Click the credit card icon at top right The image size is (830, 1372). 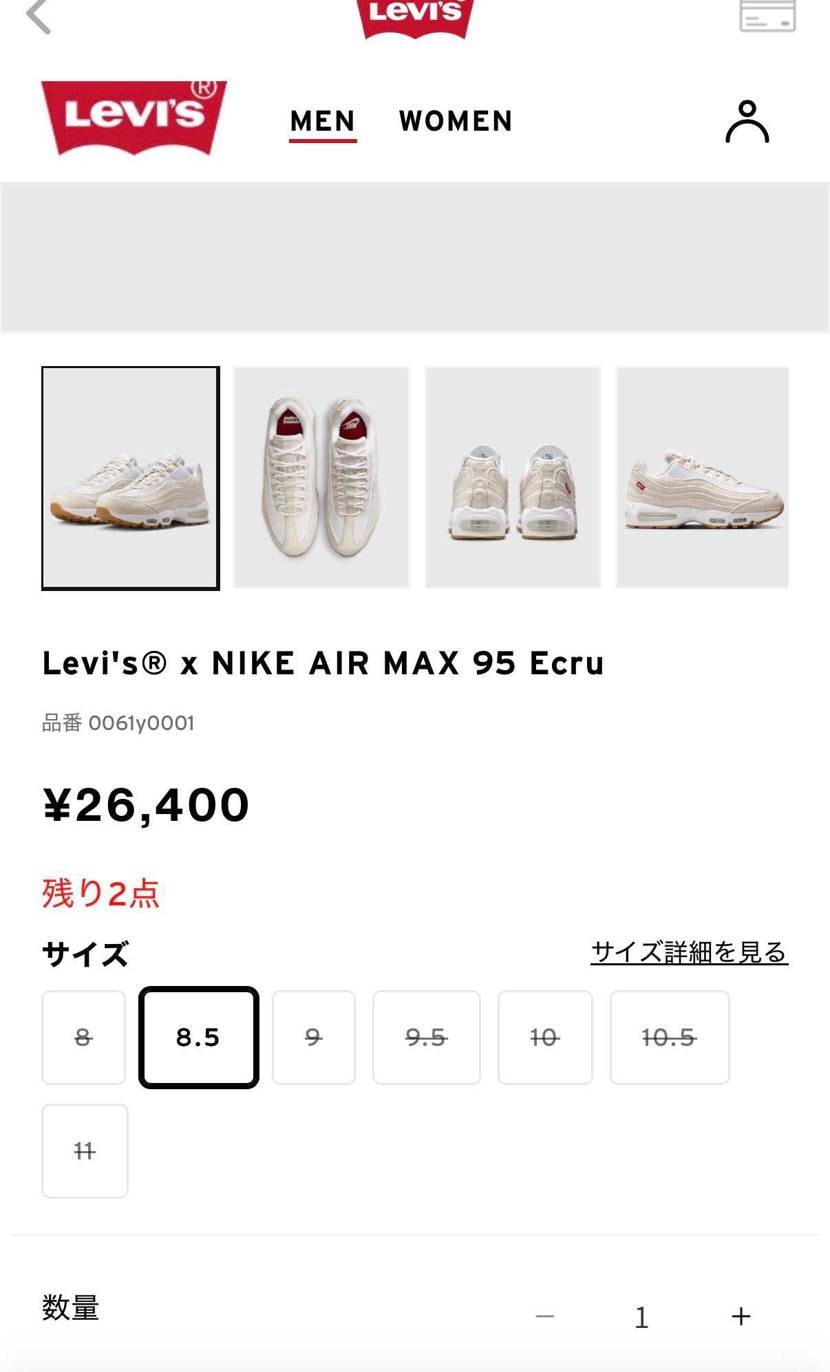pyautogui.click(x=769, y=17)
